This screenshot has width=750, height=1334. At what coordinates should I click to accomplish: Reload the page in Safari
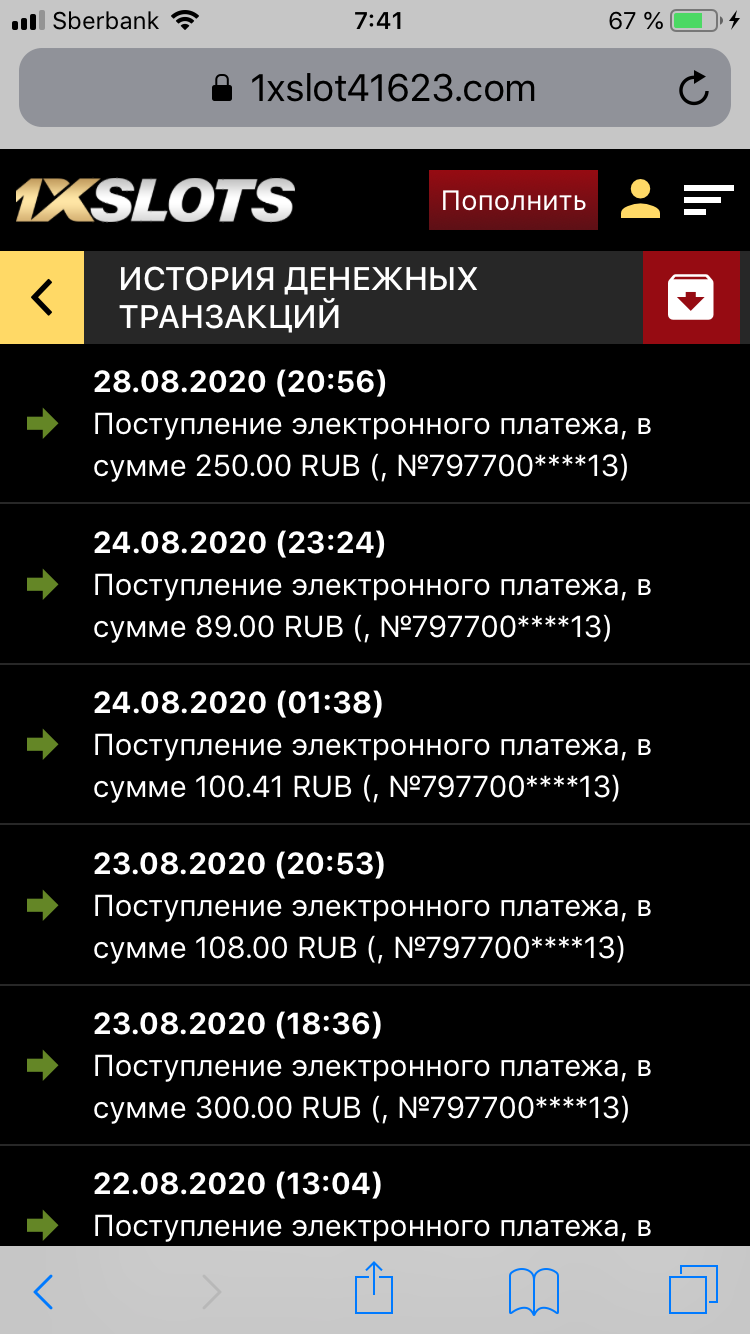693,91
